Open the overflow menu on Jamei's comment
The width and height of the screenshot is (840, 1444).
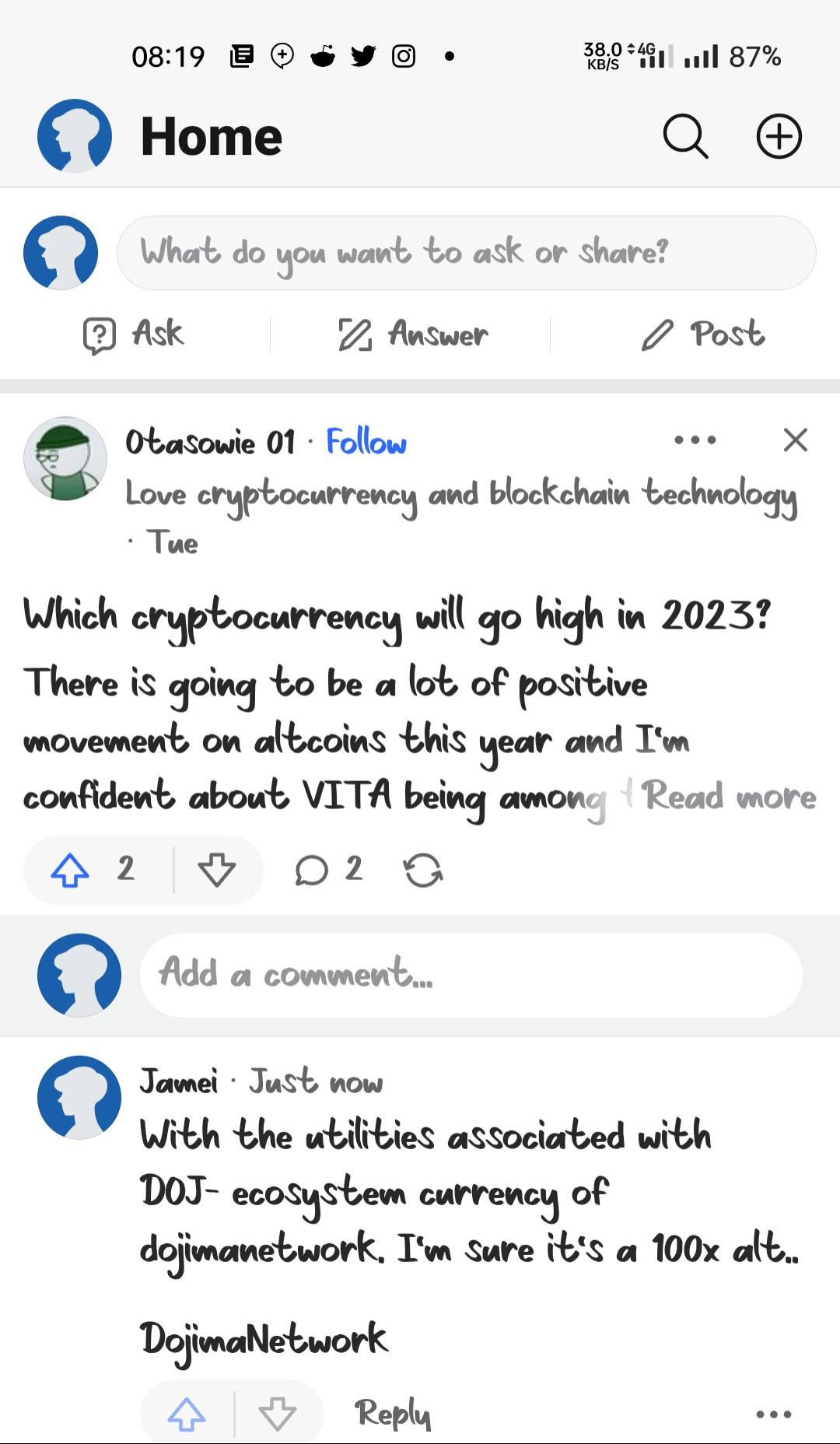click(x=773, y=1414)
